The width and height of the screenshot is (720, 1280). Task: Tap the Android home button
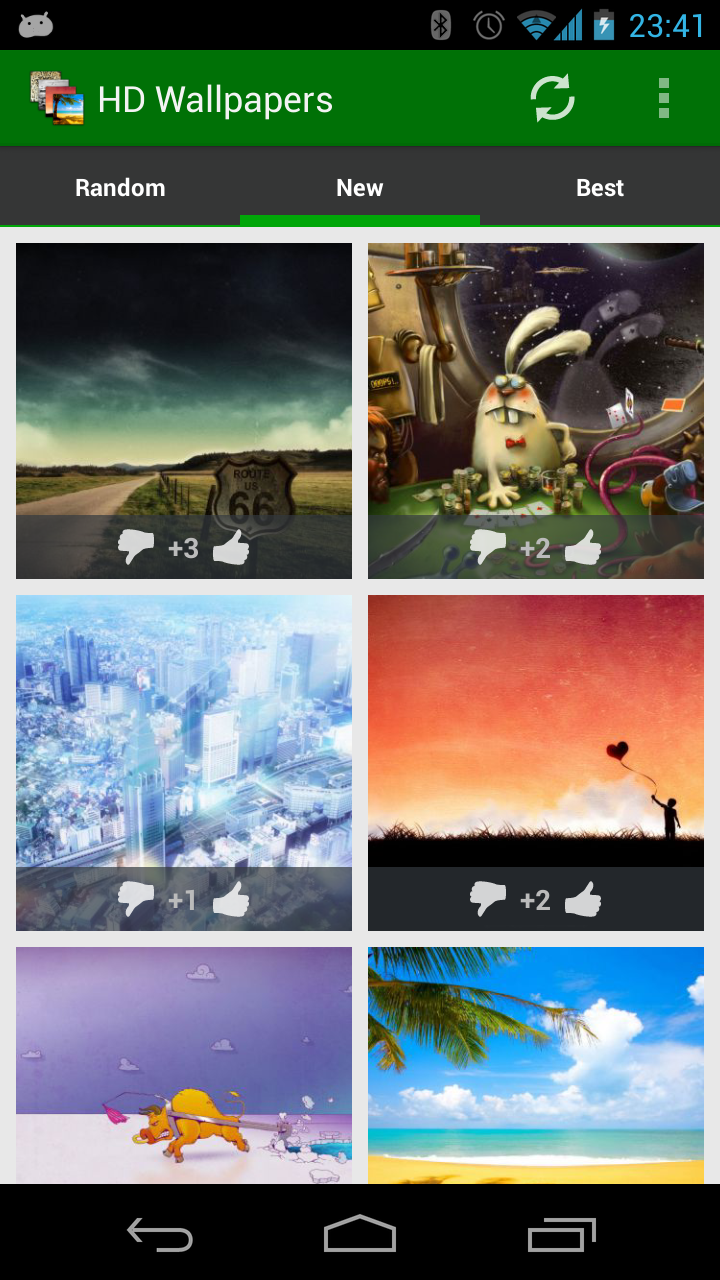pos(360,1235)
